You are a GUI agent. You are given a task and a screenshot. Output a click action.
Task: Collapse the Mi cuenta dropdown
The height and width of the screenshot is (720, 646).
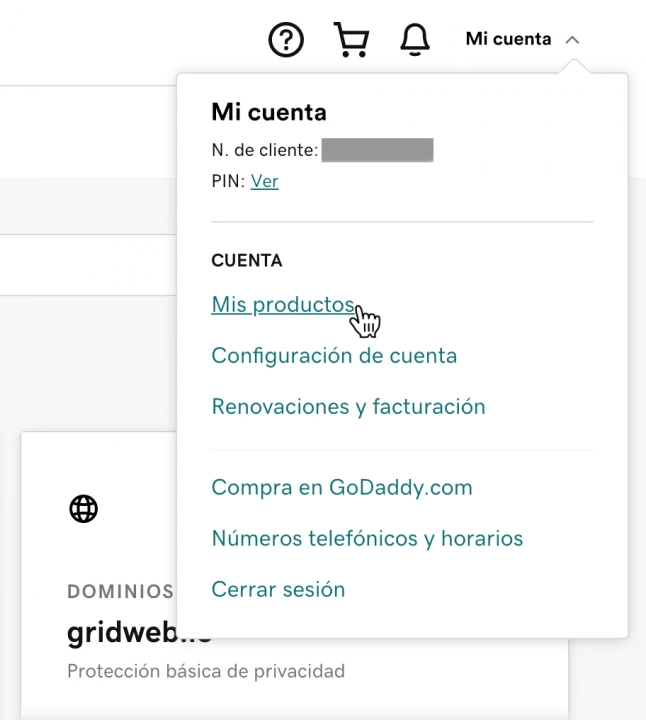[522, 39]
